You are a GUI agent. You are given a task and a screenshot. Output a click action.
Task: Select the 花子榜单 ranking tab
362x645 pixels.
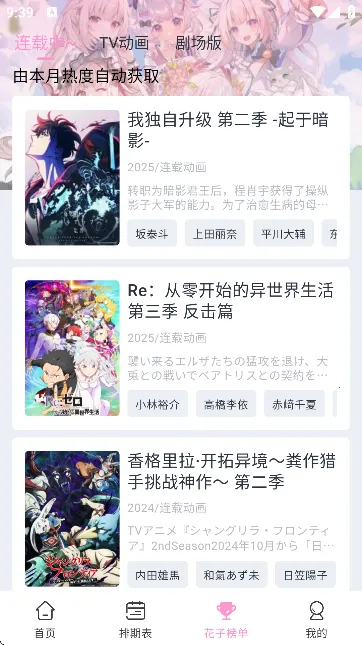tap(226, 619)
